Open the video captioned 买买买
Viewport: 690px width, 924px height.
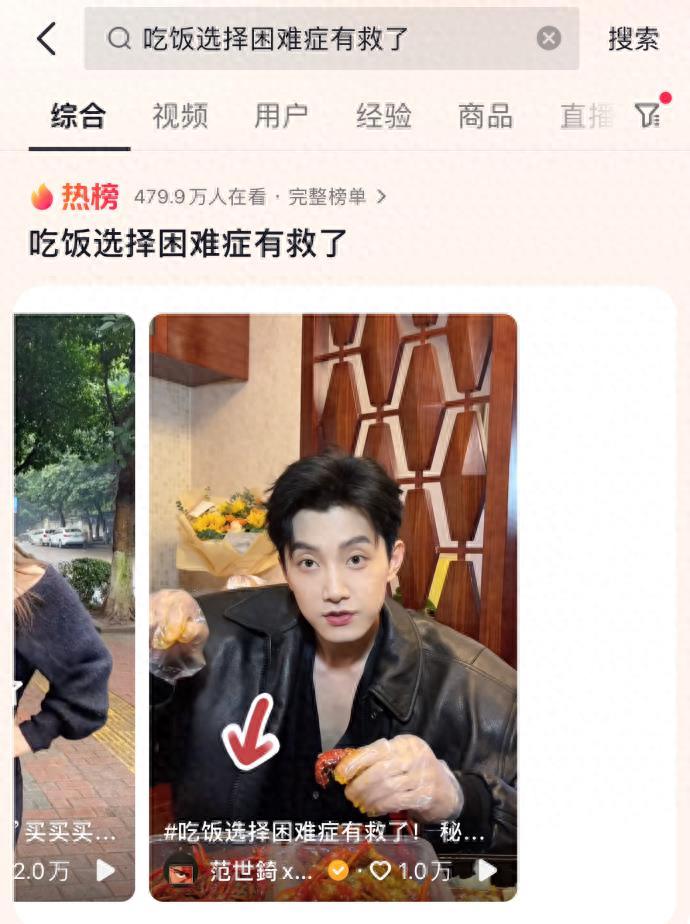point(74,600)
